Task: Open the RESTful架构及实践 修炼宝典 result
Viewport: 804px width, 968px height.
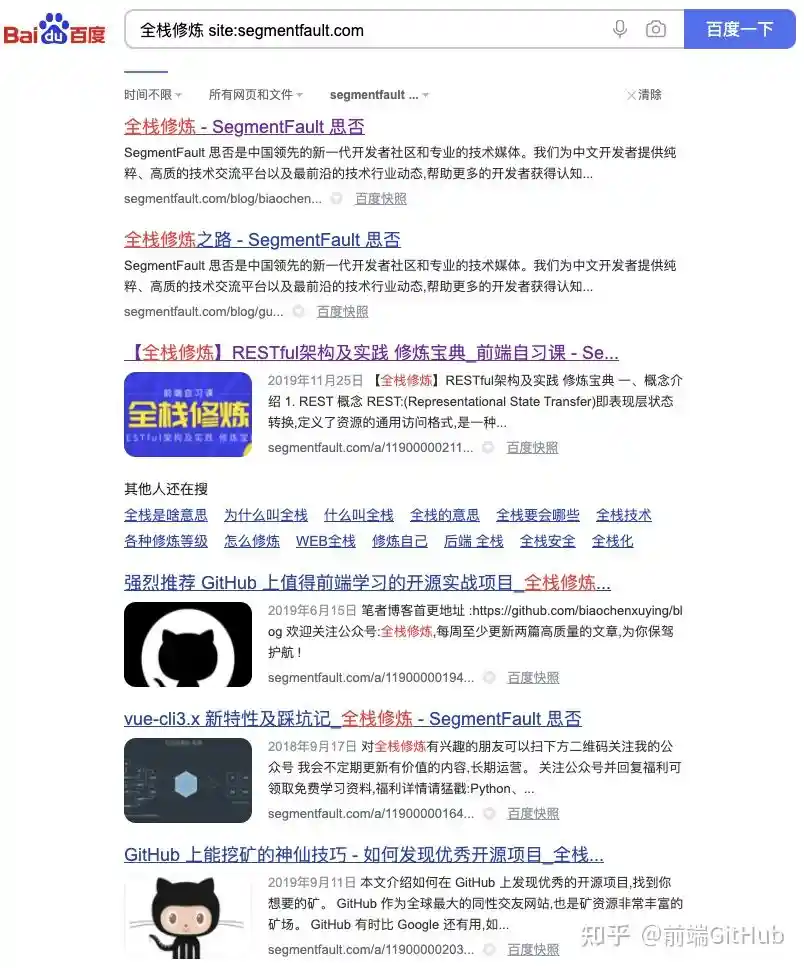Action: [370, 352]
